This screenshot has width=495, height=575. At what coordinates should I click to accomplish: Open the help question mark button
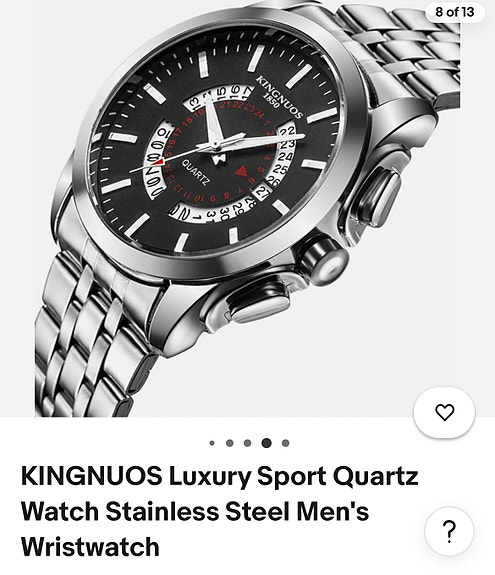click(x=449, y=531)
